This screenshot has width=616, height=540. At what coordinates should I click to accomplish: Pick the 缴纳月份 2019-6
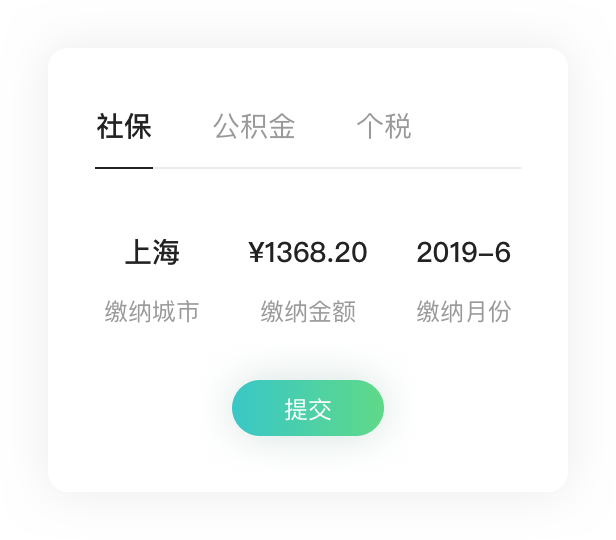[463, 253]
